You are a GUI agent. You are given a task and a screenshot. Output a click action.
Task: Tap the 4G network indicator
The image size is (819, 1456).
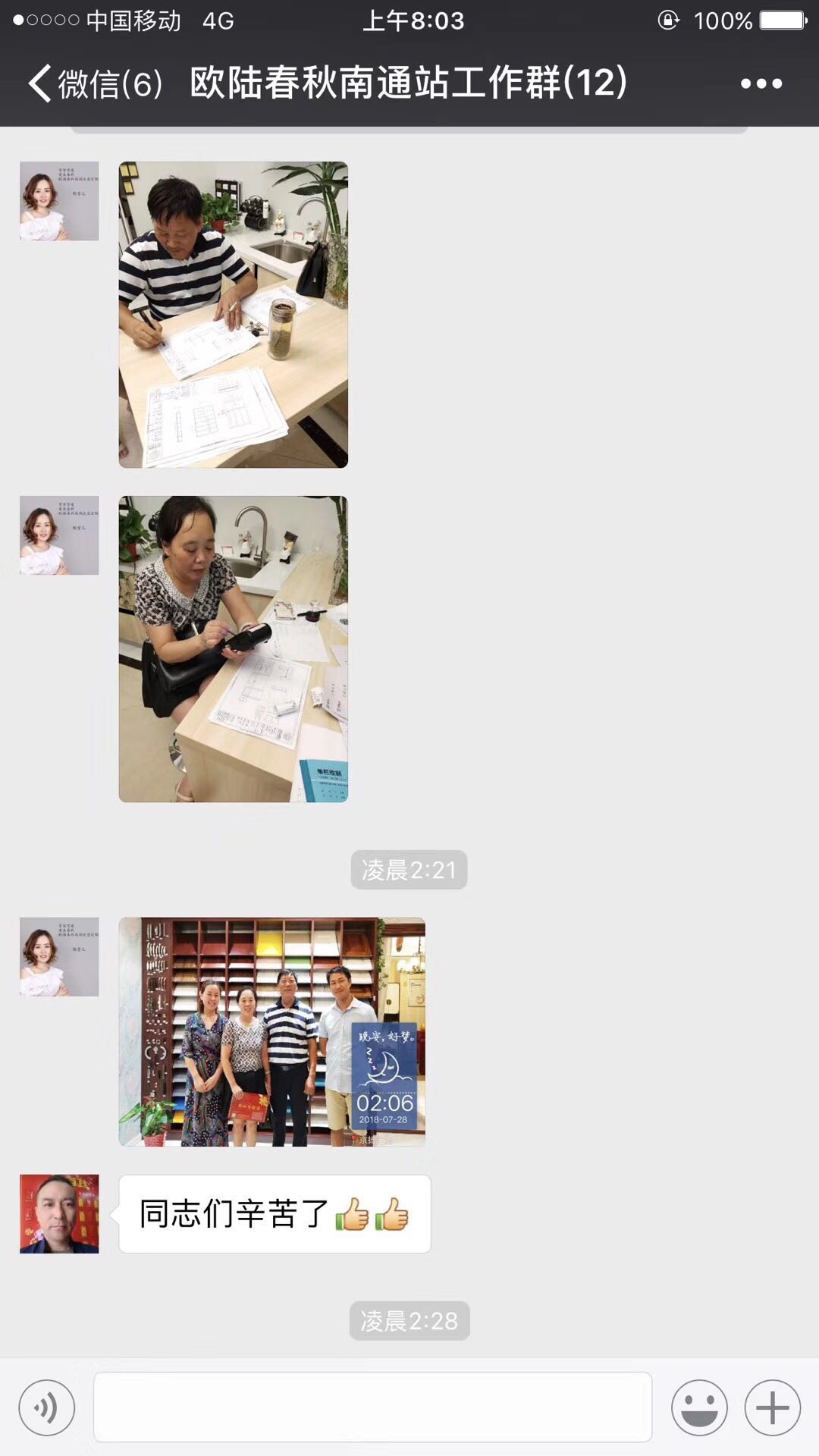click(x=220, y=20)
